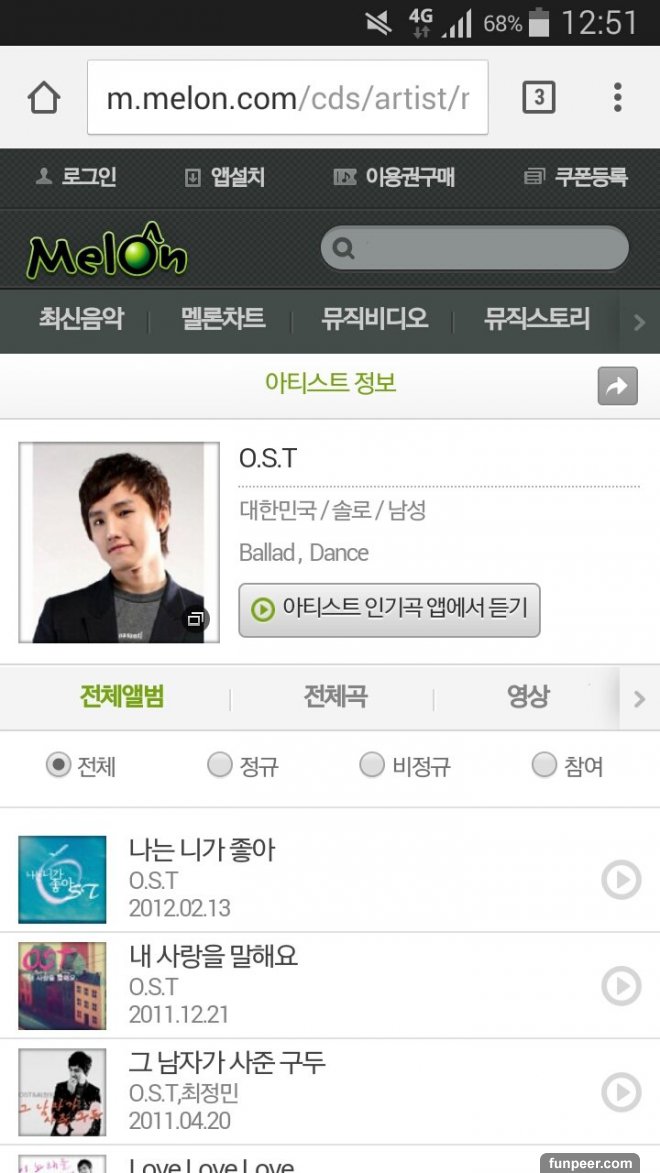
Task: Share this artist info page
Action: [617, 386]
